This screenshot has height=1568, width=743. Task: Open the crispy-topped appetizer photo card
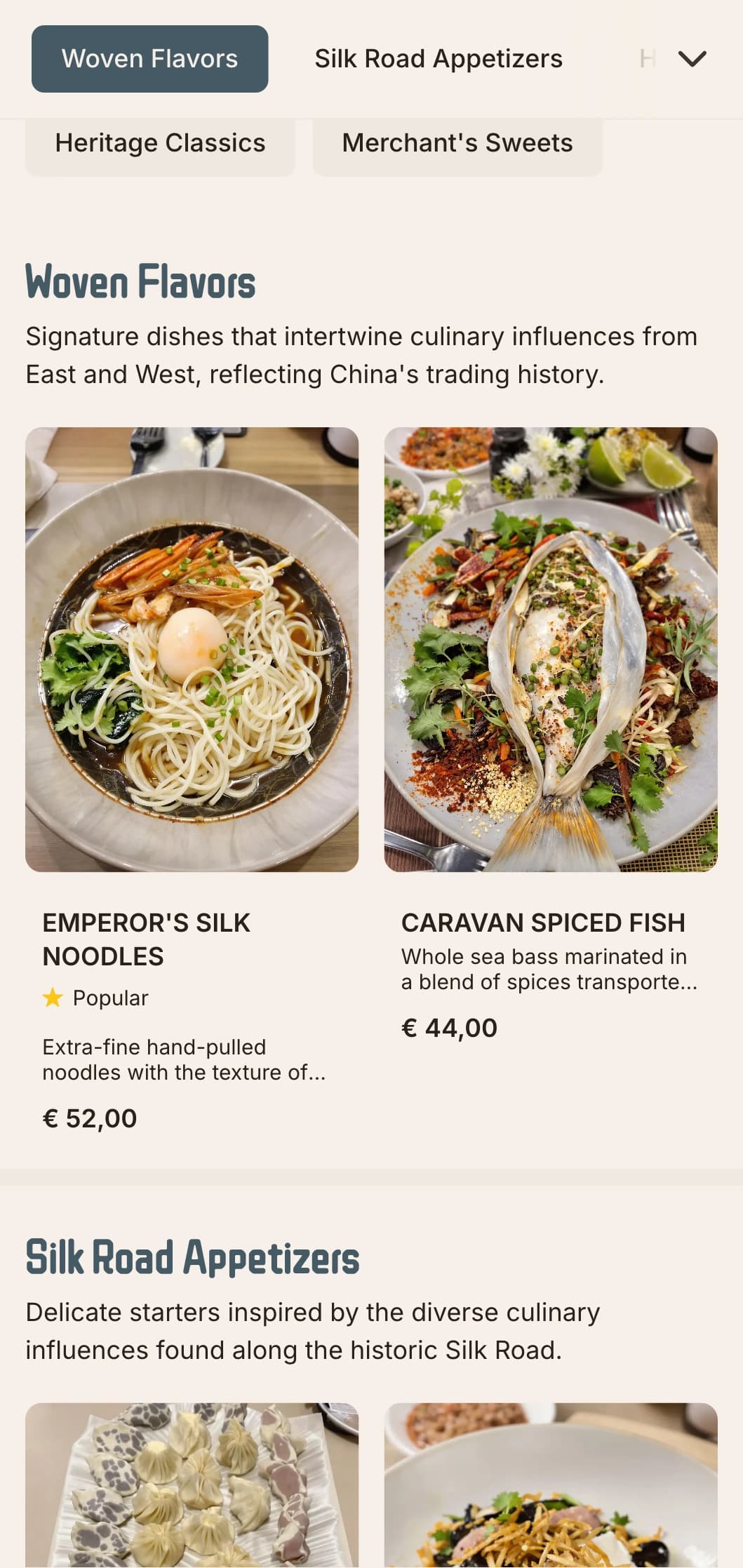coord(550,1484)
